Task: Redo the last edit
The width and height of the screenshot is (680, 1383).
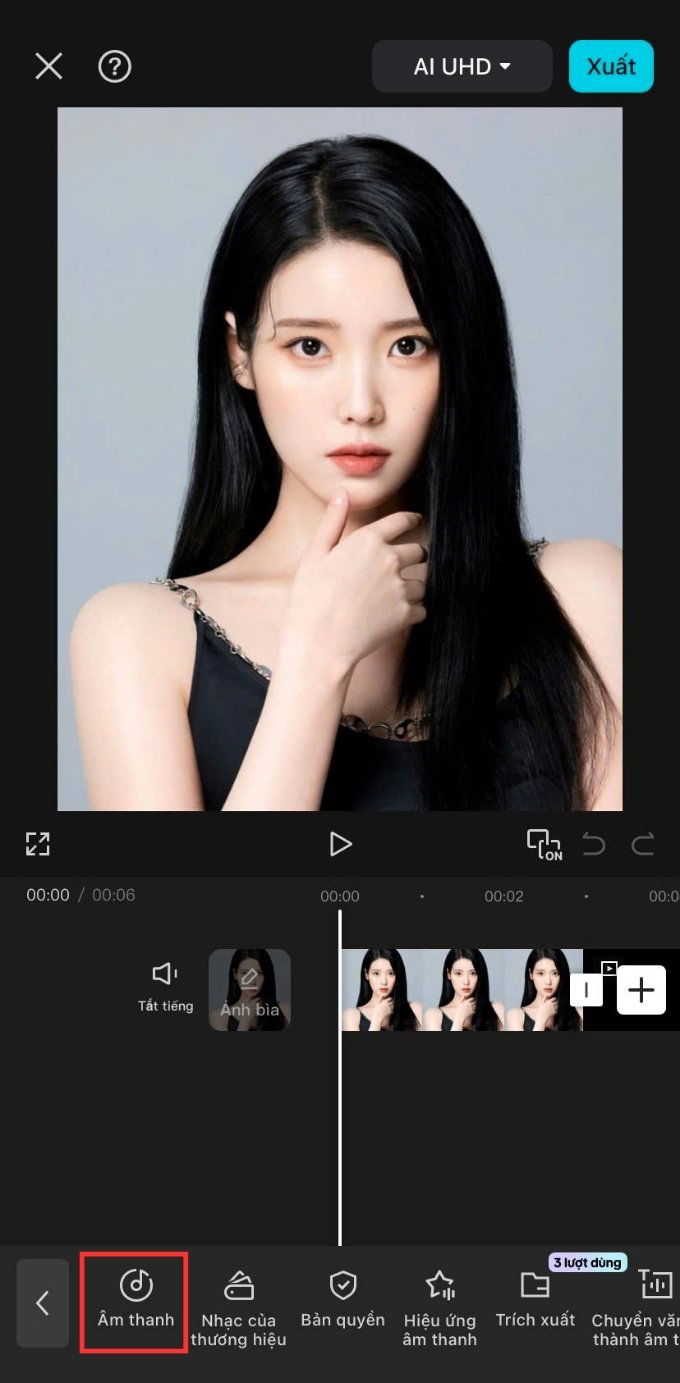Action: point(642,845)
